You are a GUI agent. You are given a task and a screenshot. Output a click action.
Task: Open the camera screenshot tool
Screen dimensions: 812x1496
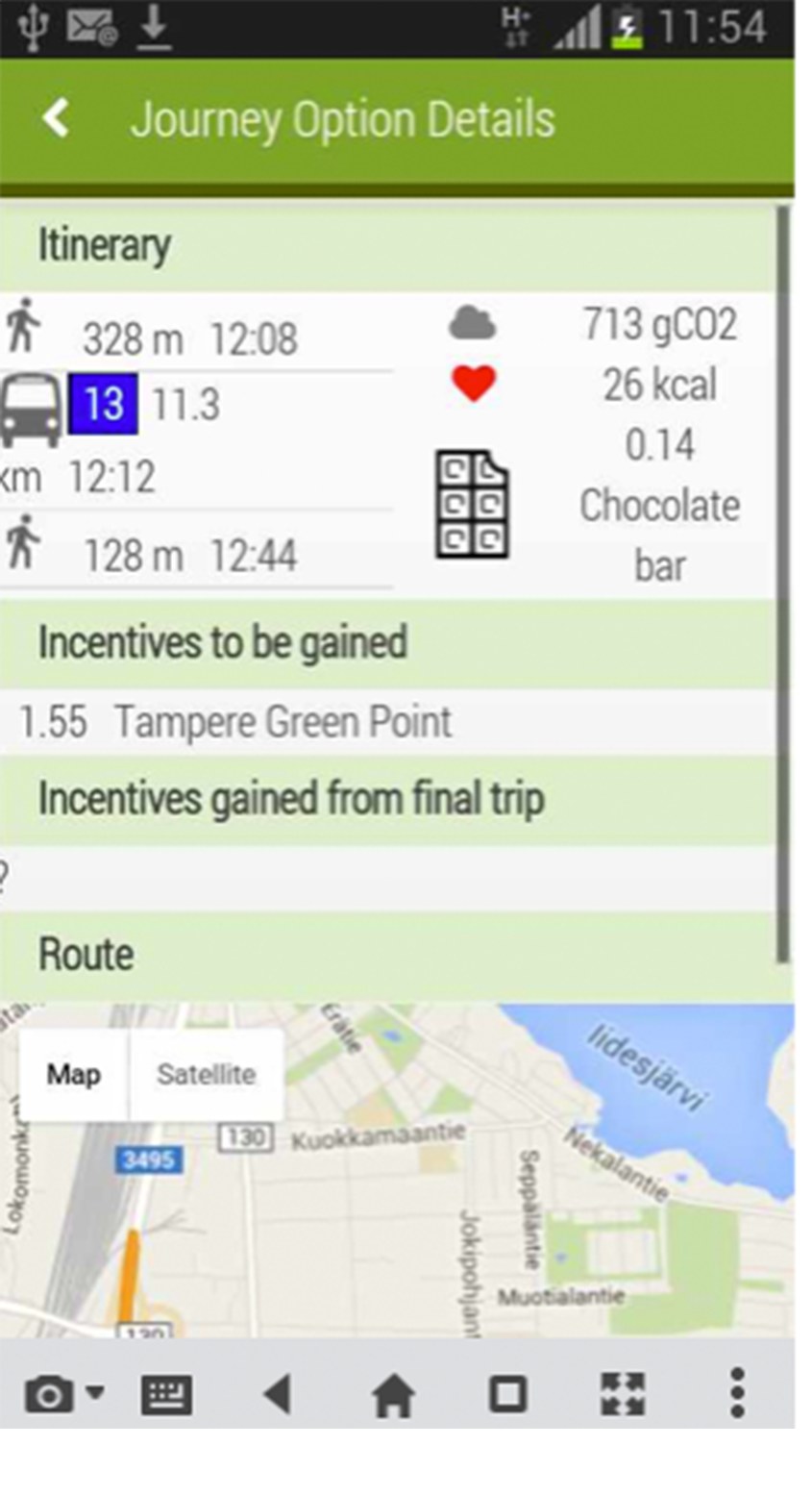[x=49, y=1393]
